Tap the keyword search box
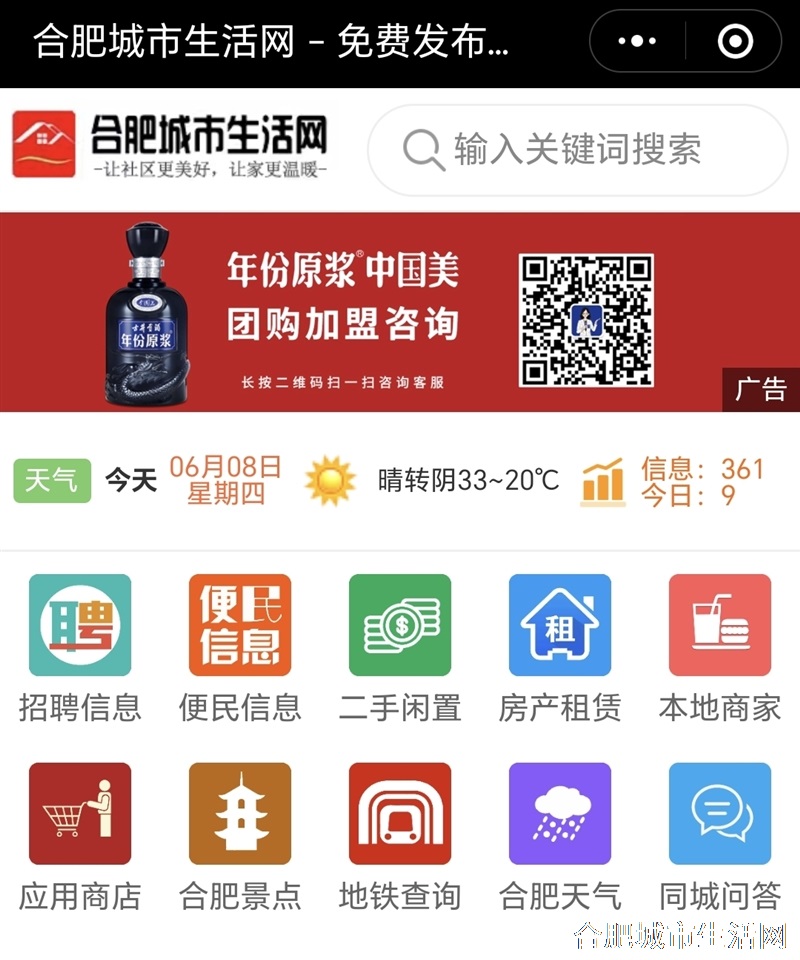This screenshot has width=800, height=960. (577, 150)
